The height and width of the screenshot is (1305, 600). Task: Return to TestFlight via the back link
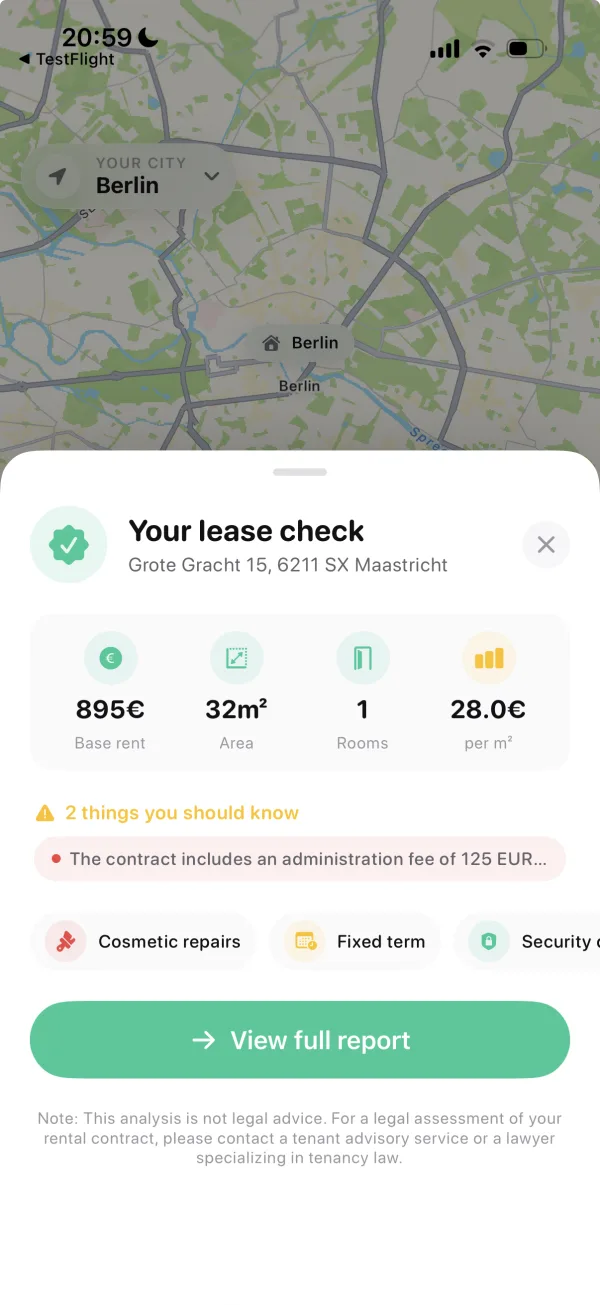click(67, 59)
